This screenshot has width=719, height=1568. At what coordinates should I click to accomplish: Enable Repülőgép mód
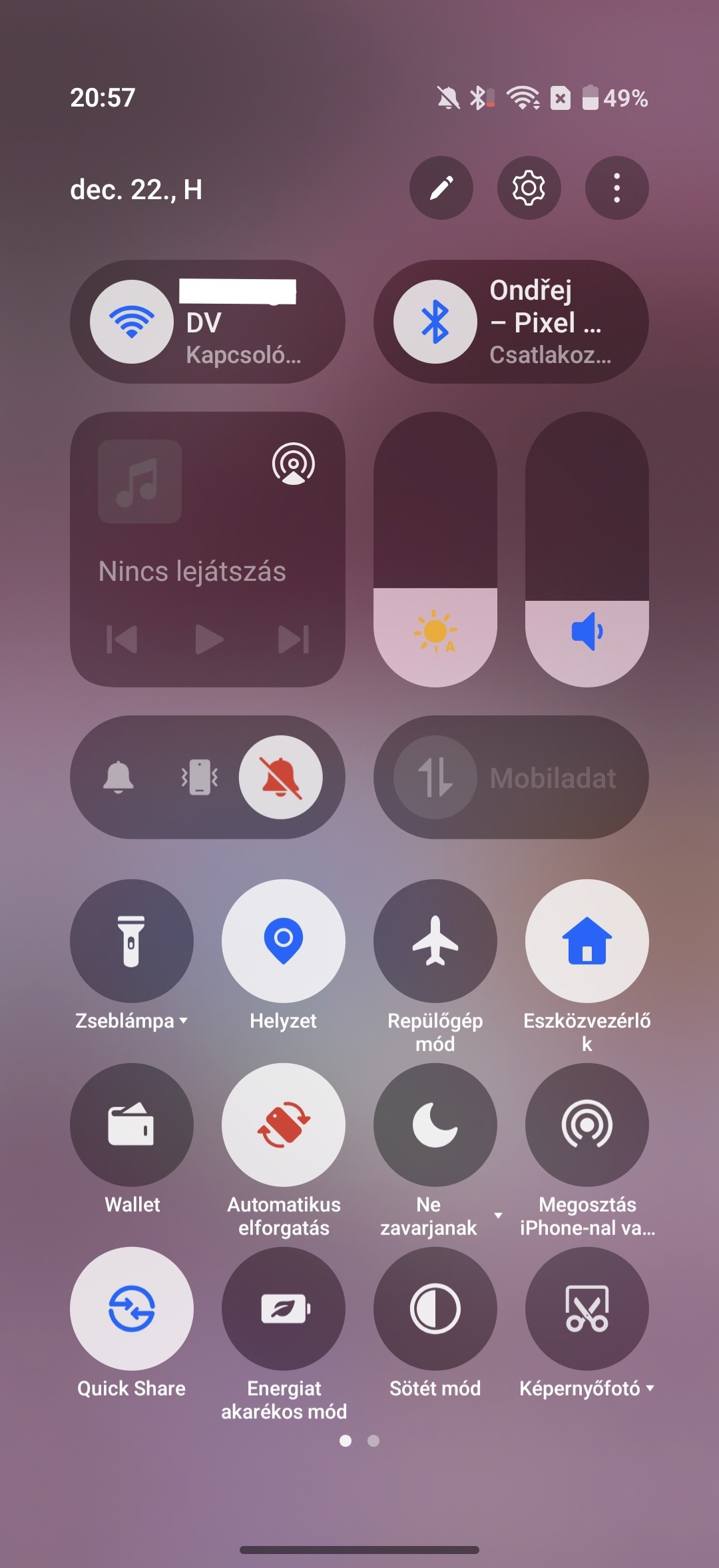coord(435,941)
